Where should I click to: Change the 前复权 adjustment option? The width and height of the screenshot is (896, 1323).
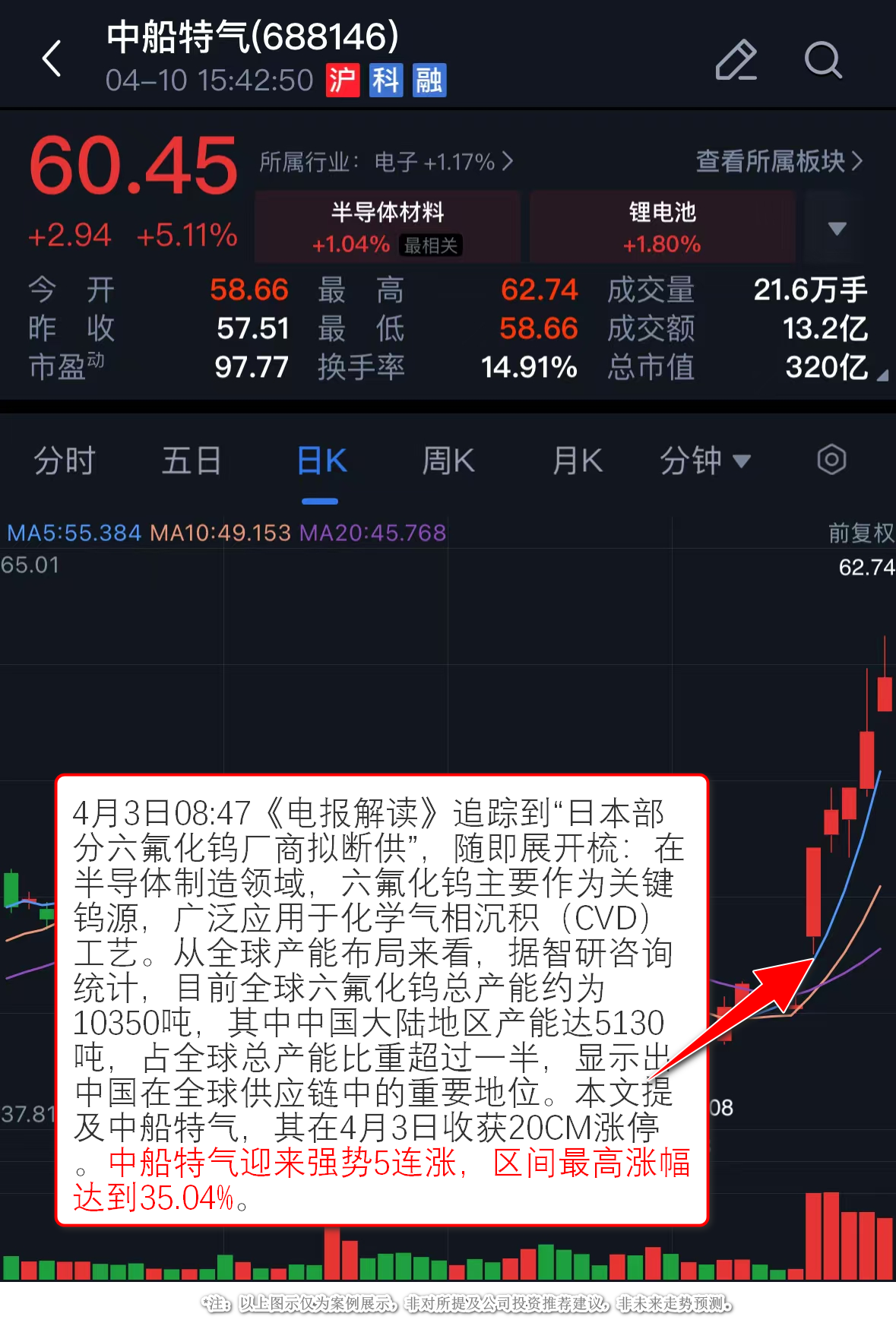860,533
